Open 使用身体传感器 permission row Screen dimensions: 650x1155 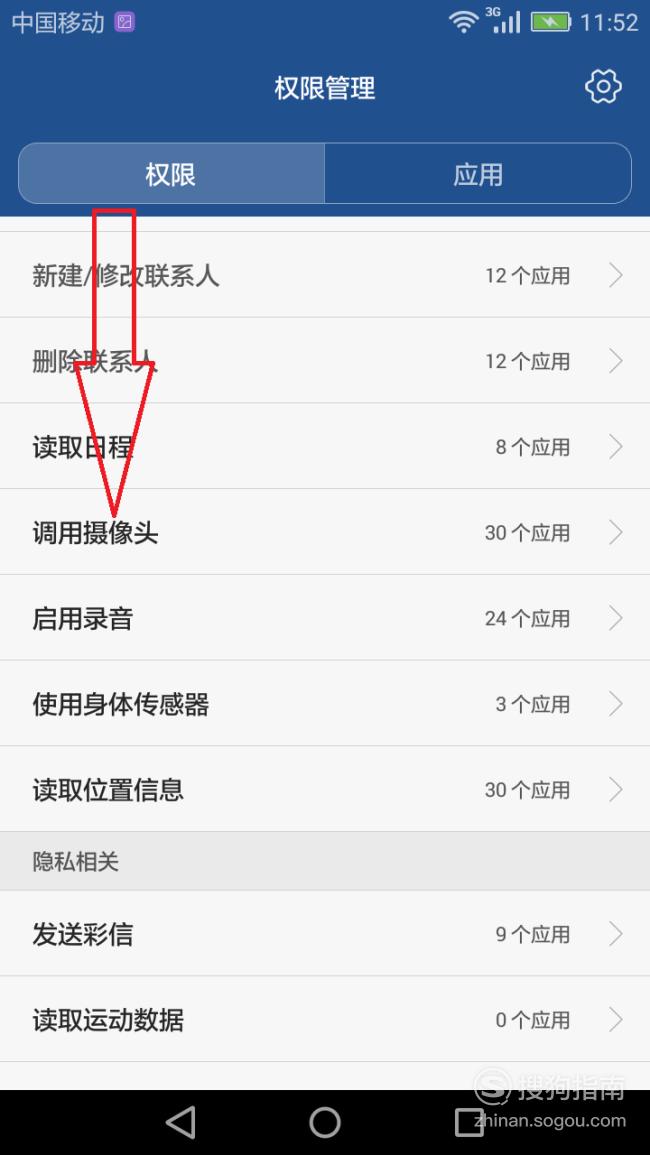(x=325, y=703)
